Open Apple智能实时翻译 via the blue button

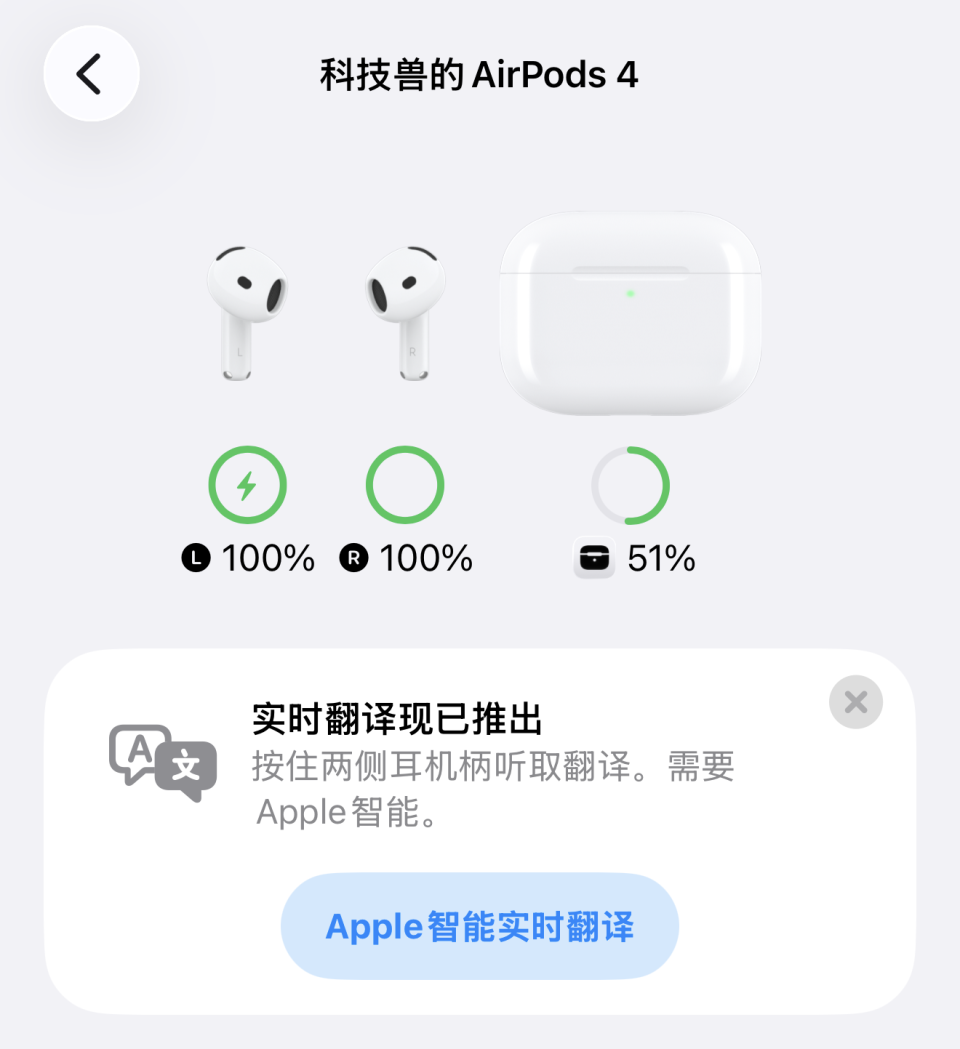(479, 926)
